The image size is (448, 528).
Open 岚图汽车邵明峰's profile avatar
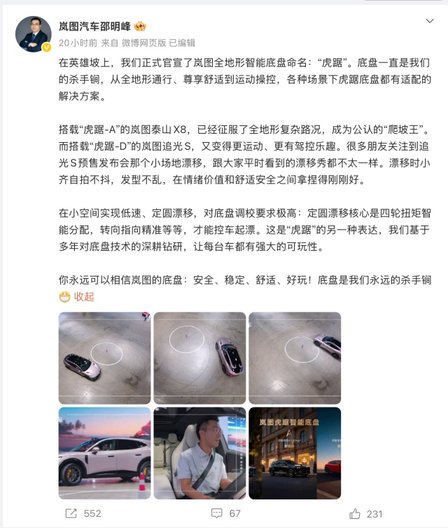click(x=33, y=34)
